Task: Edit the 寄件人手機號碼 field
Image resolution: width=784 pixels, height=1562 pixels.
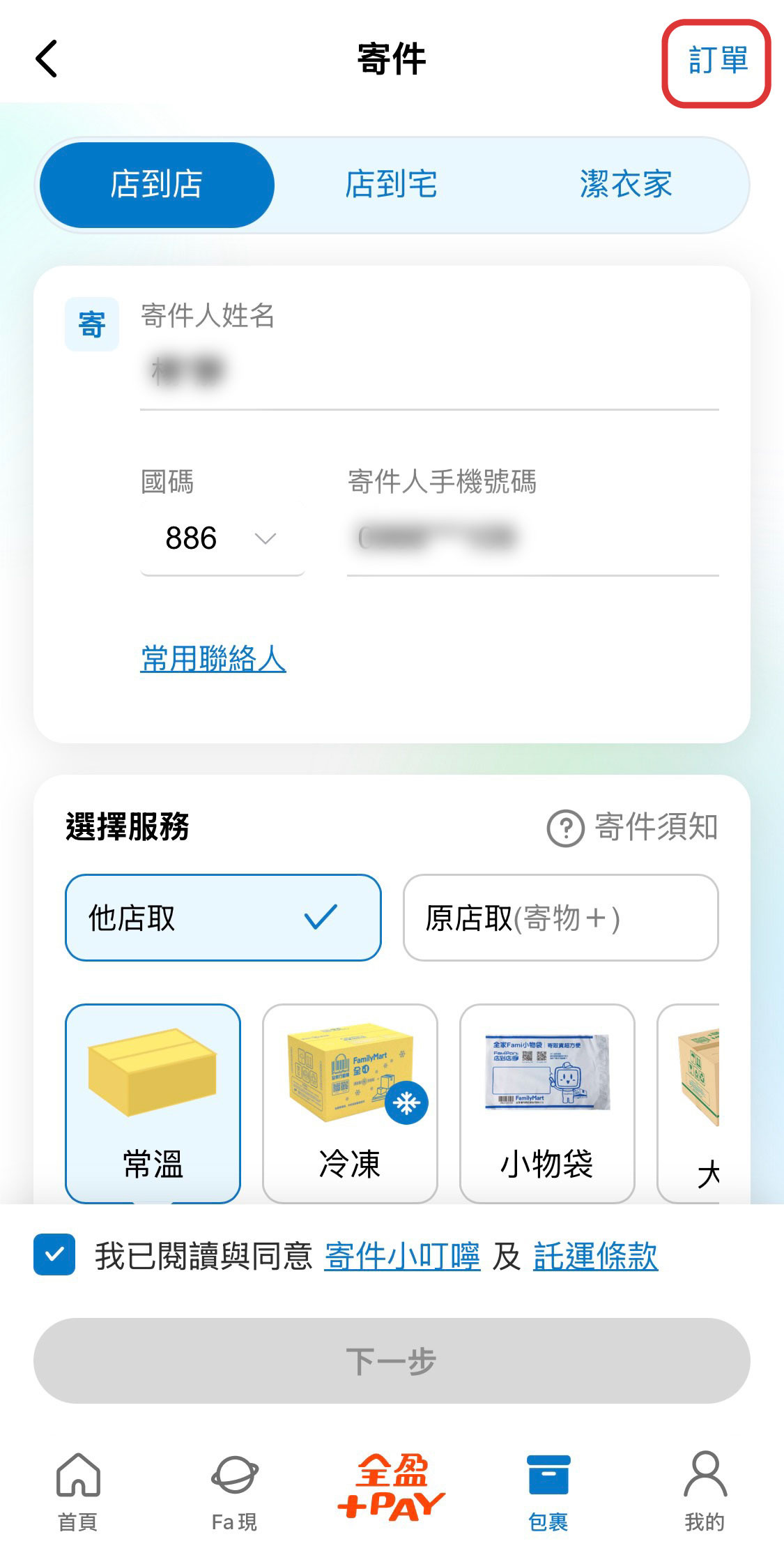Action: [x=533, y=538]
